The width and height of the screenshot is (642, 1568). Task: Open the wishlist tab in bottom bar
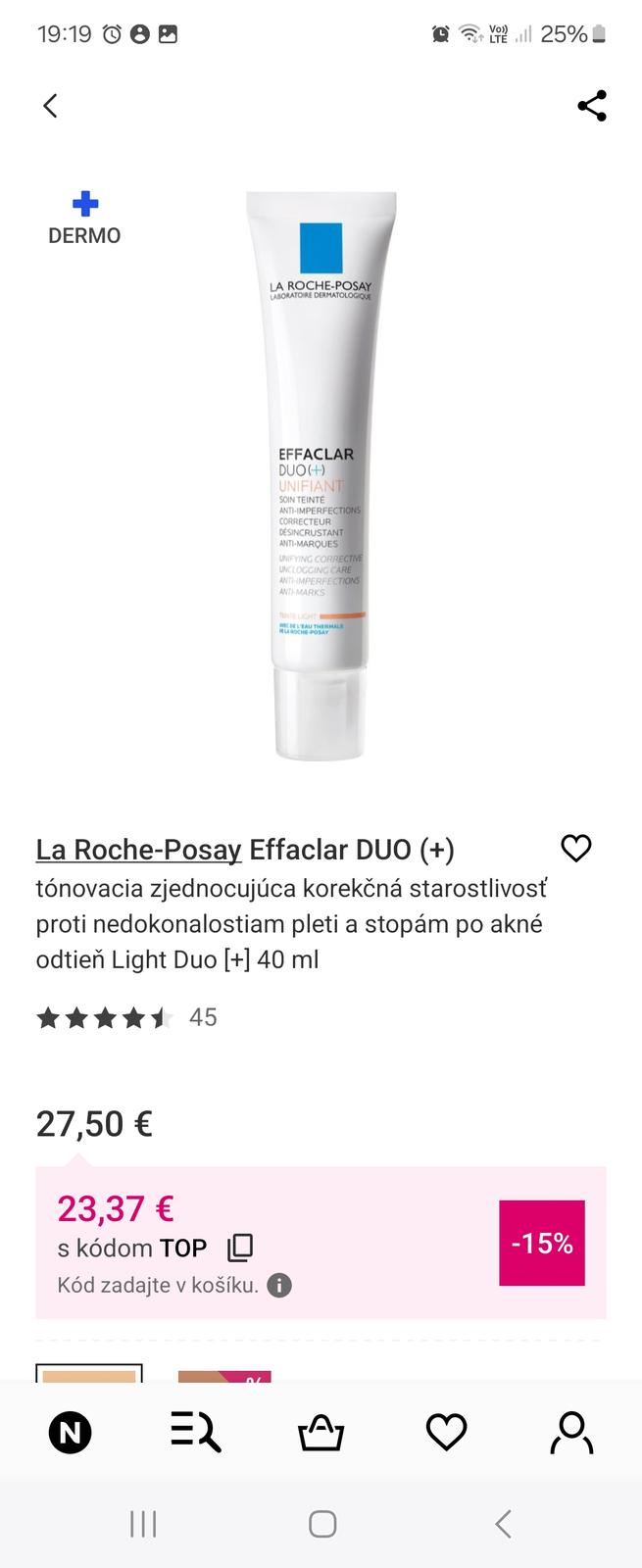click(446, 1434)
